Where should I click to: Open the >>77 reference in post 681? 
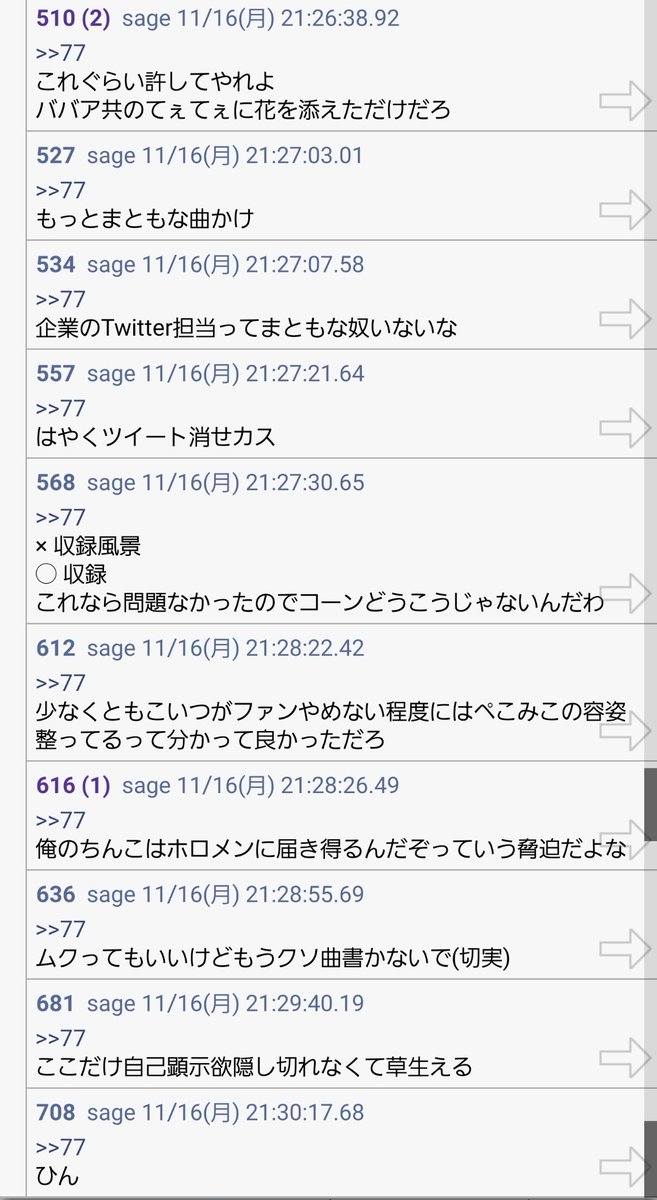[61, 1038]
